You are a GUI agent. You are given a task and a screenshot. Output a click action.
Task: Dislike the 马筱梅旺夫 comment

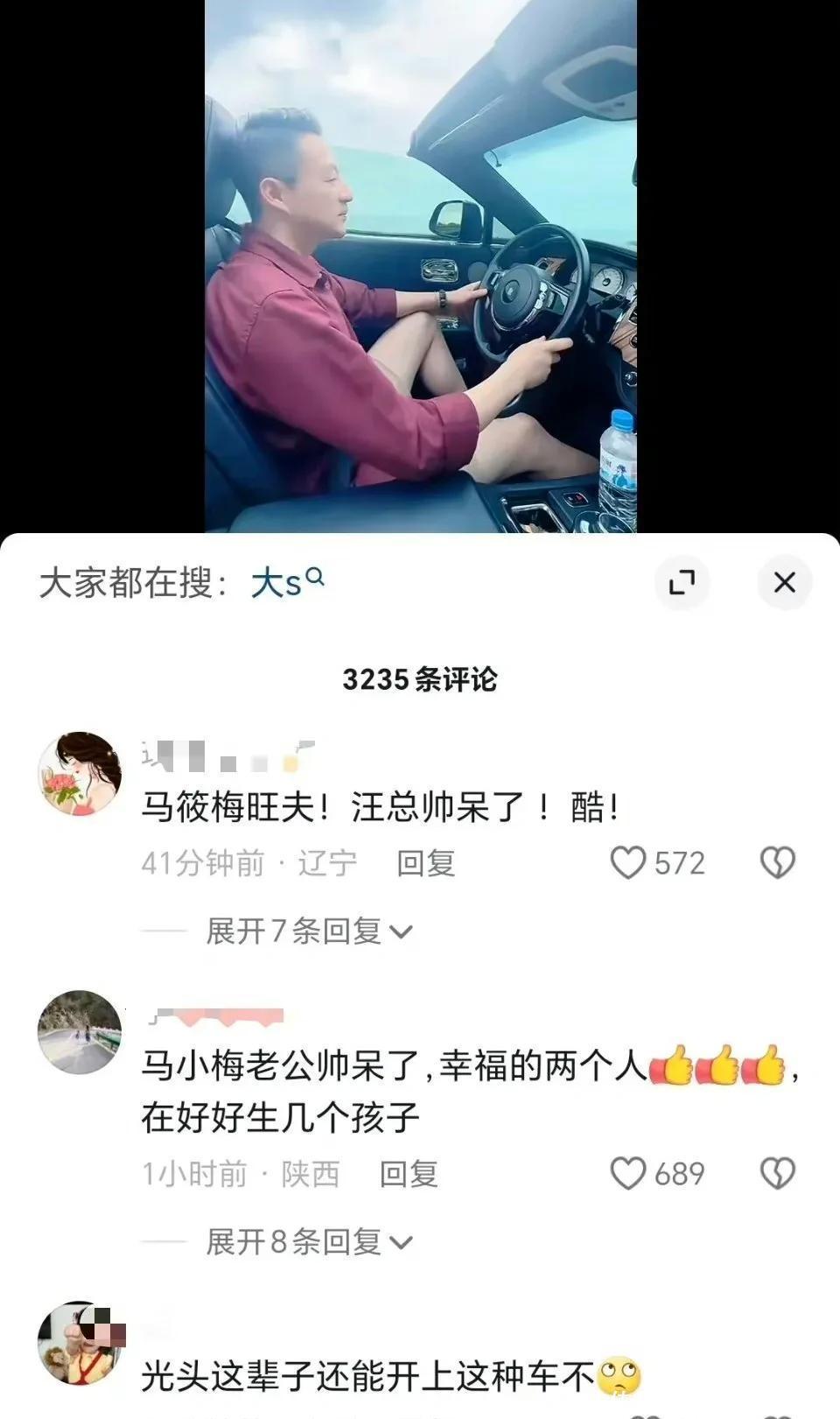point(777,863)
